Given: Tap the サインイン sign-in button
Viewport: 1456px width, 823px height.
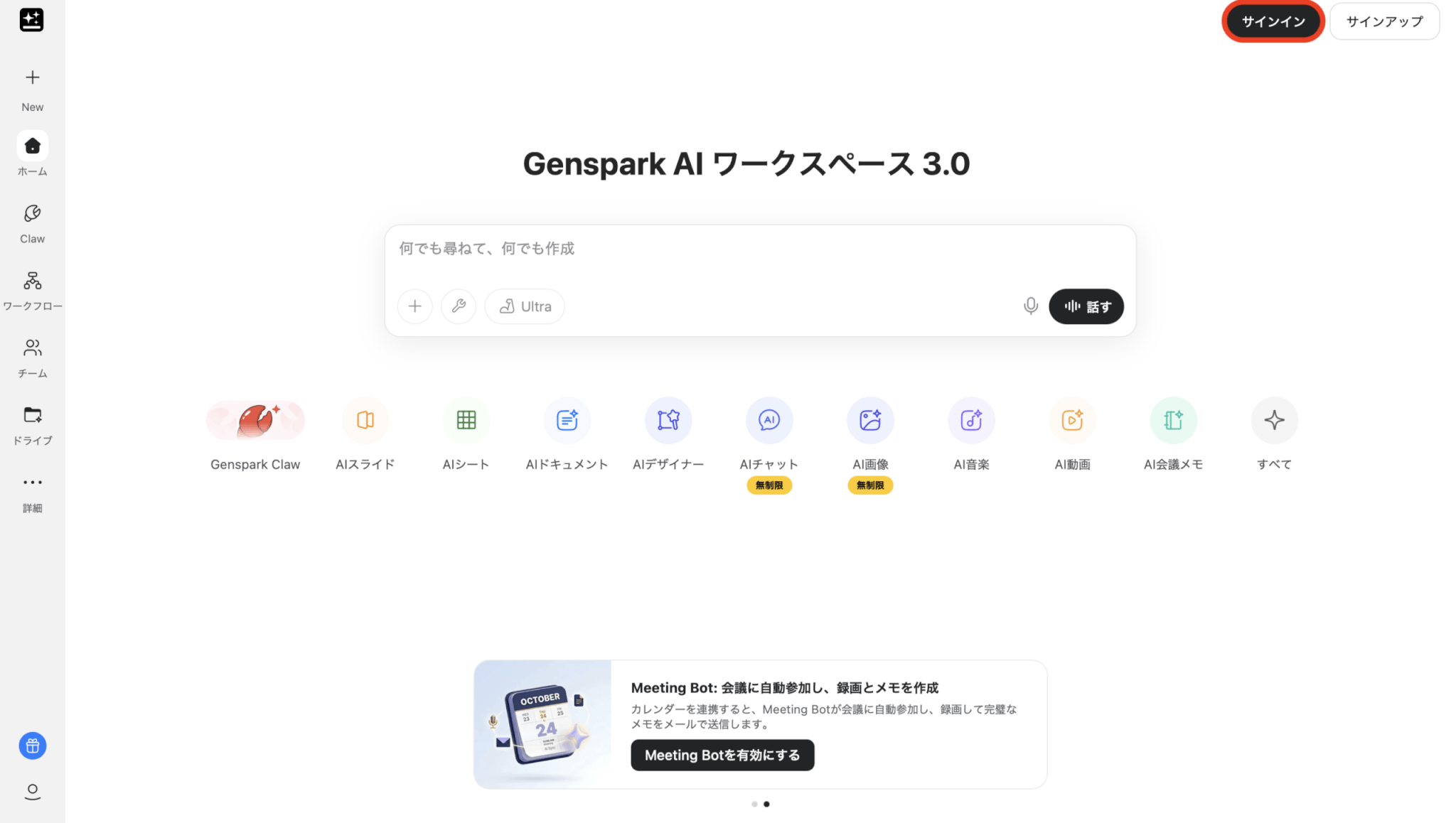Looking at the screenshot, I should point(1273,21).
